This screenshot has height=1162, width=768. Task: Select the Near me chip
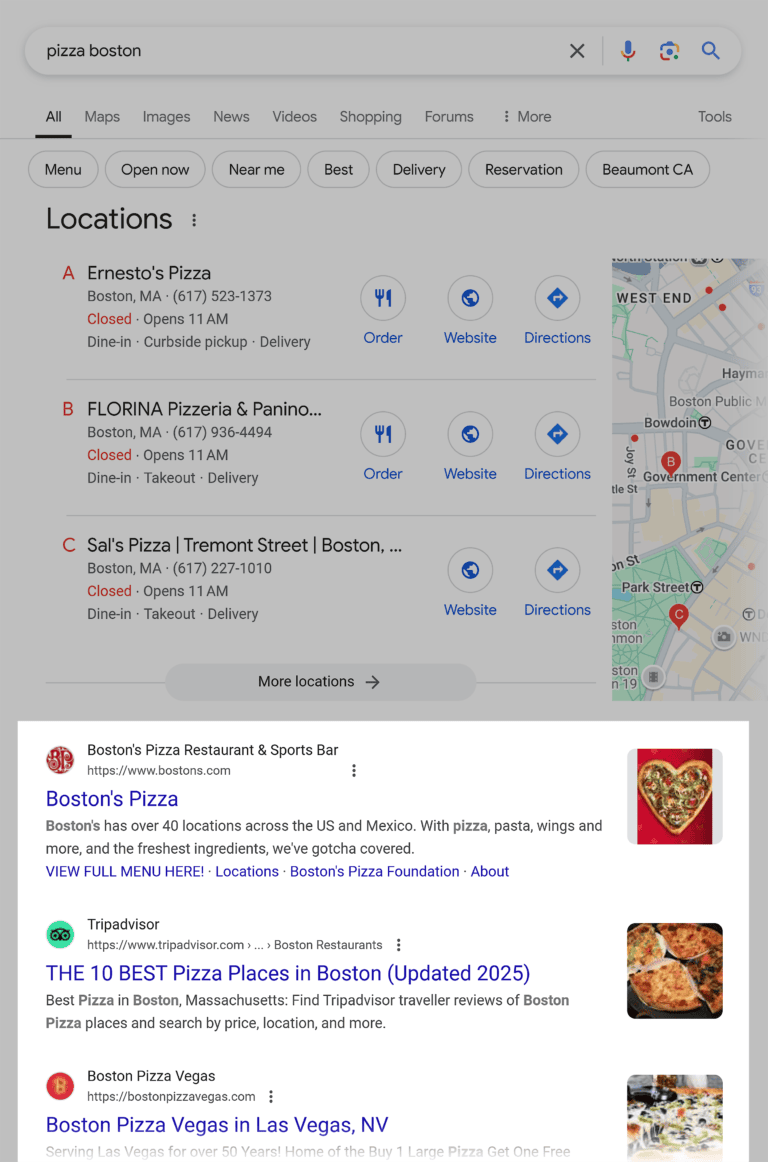256,170
